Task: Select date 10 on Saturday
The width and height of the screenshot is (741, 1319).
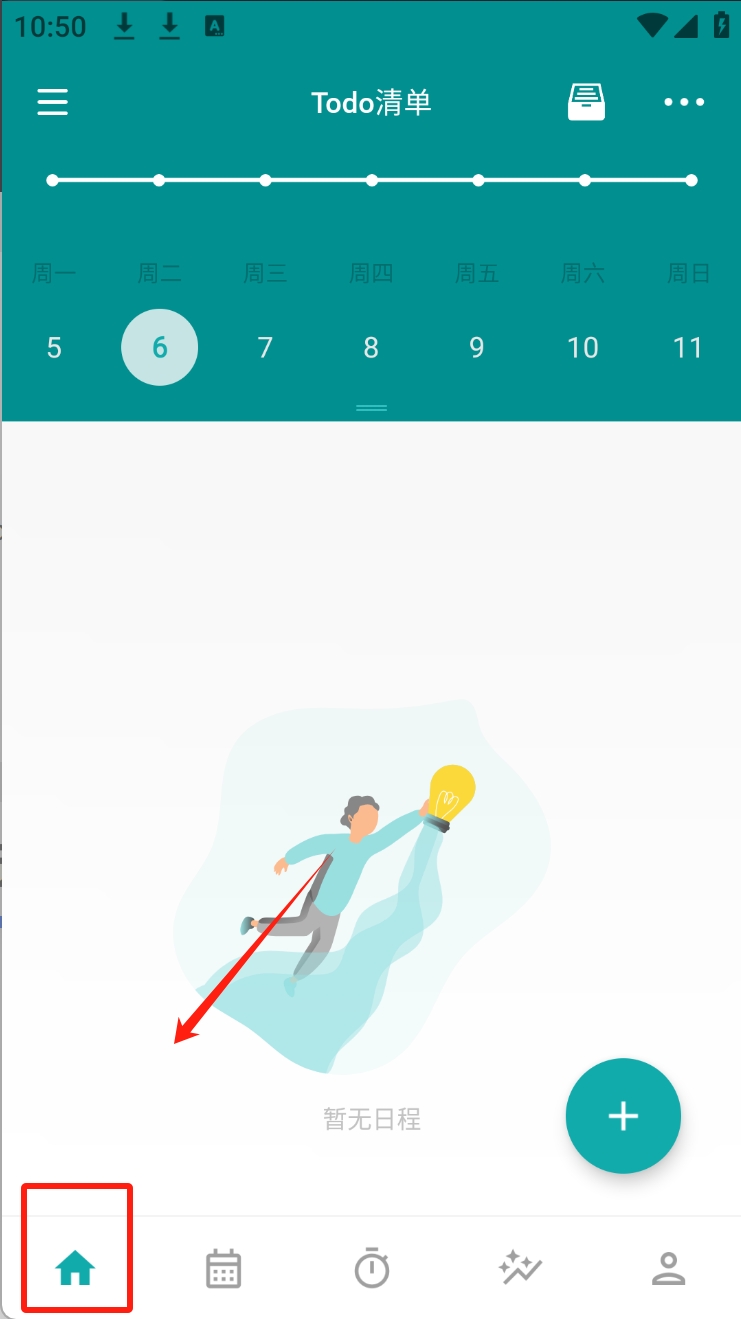Action: coord(582,347)
